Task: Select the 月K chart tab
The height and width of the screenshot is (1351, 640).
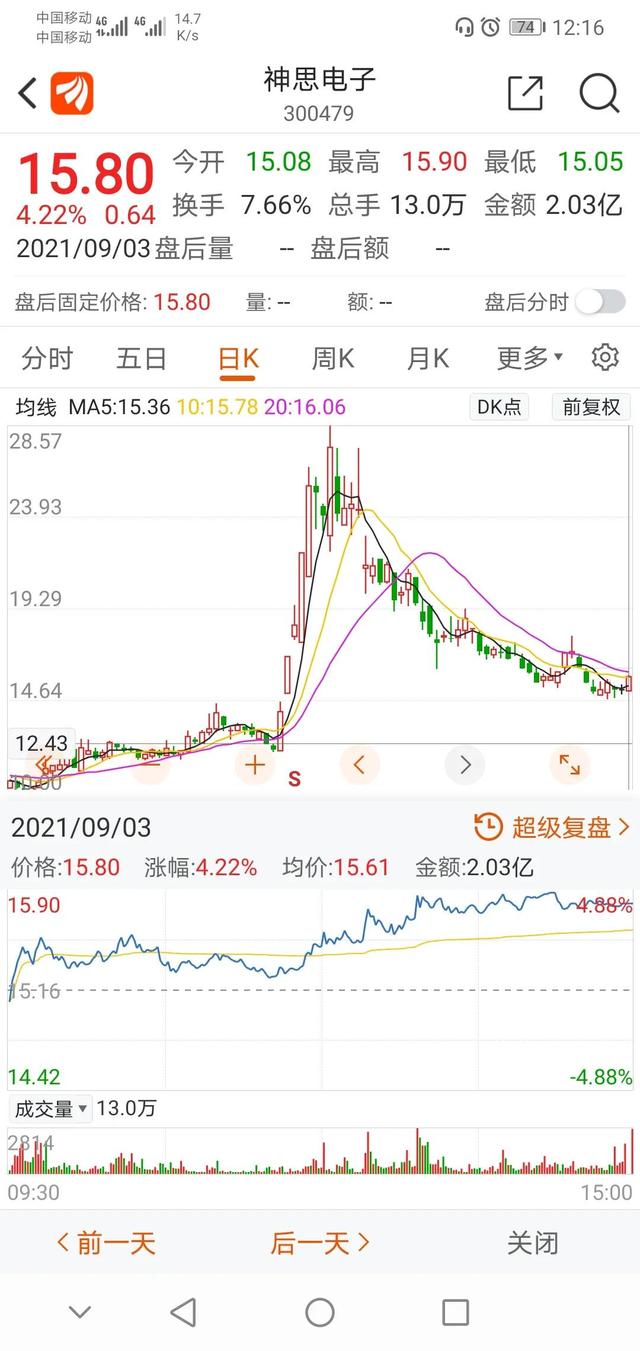Action: [427, 358]
